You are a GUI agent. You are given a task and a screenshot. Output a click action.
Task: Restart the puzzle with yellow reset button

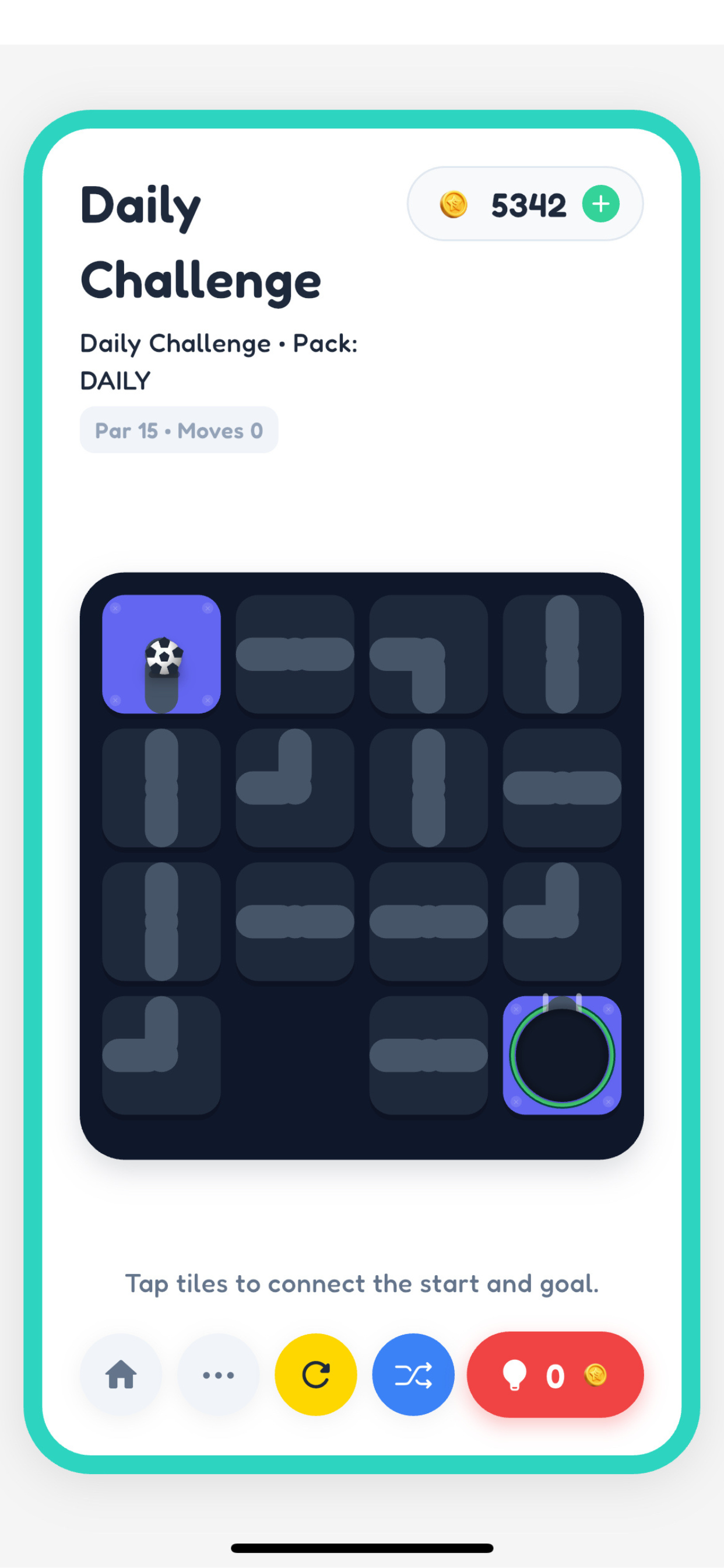315,1374
